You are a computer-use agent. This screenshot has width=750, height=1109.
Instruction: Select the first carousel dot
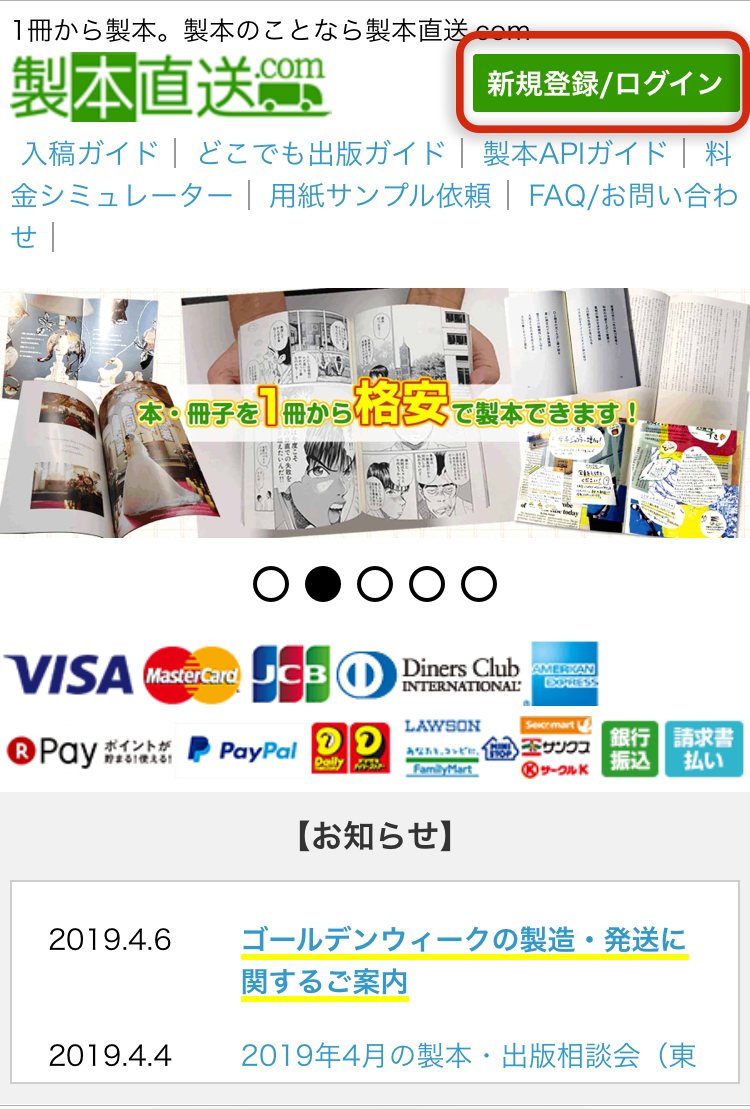click(x=271, y=583)
